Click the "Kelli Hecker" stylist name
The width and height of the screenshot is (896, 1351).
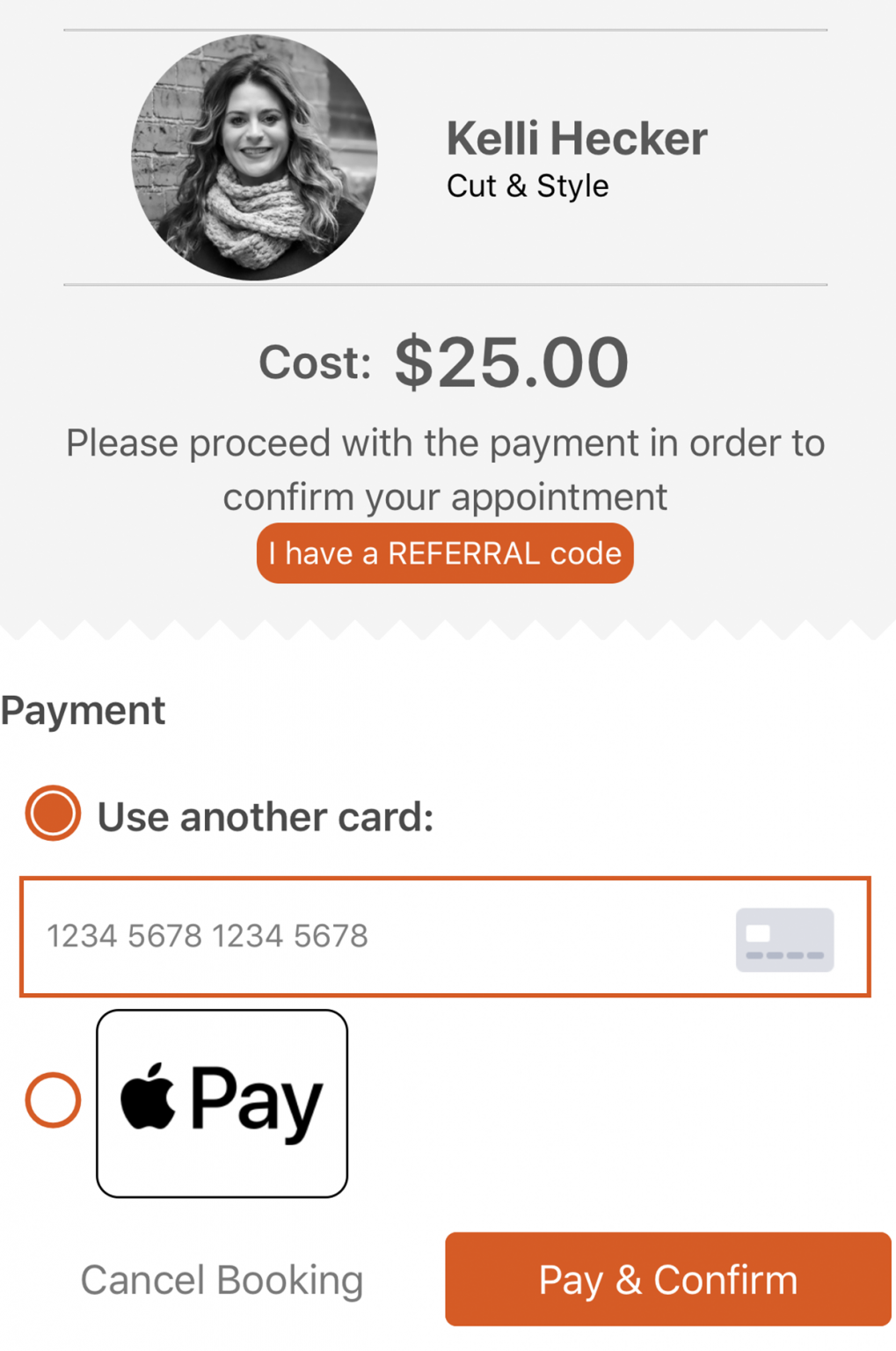coord(576,137)
